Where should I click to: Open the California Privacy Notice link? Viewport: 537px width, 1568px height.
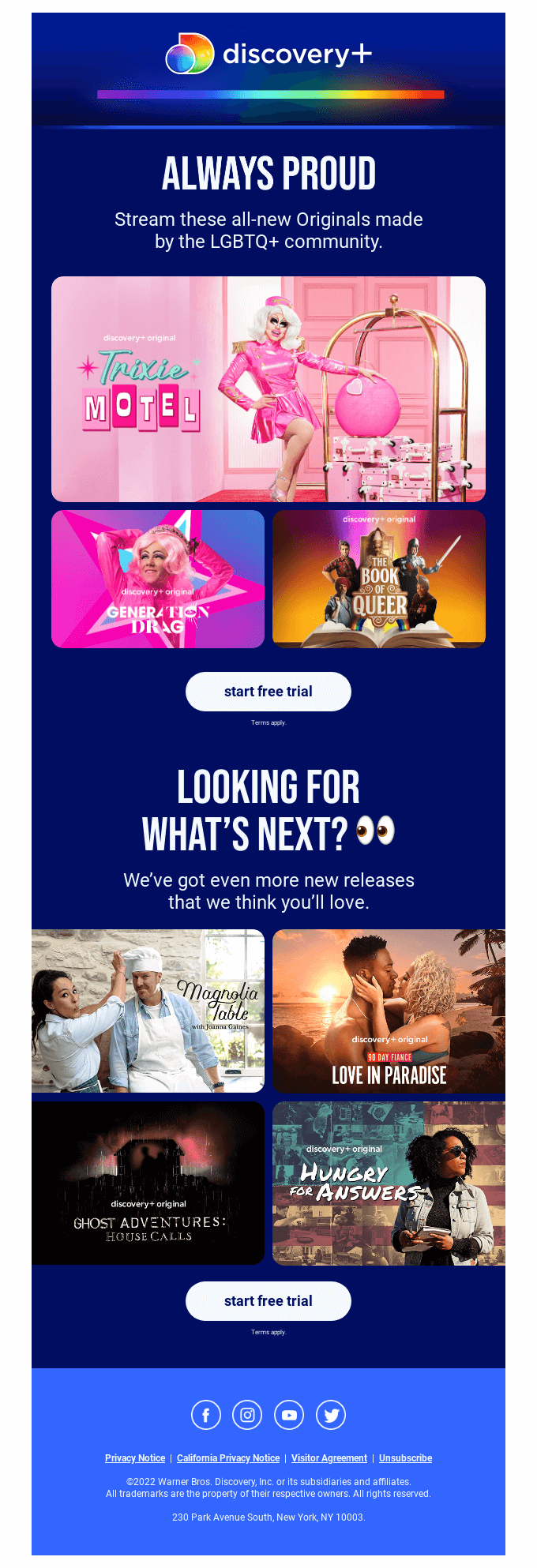(x=228, y=1458)
